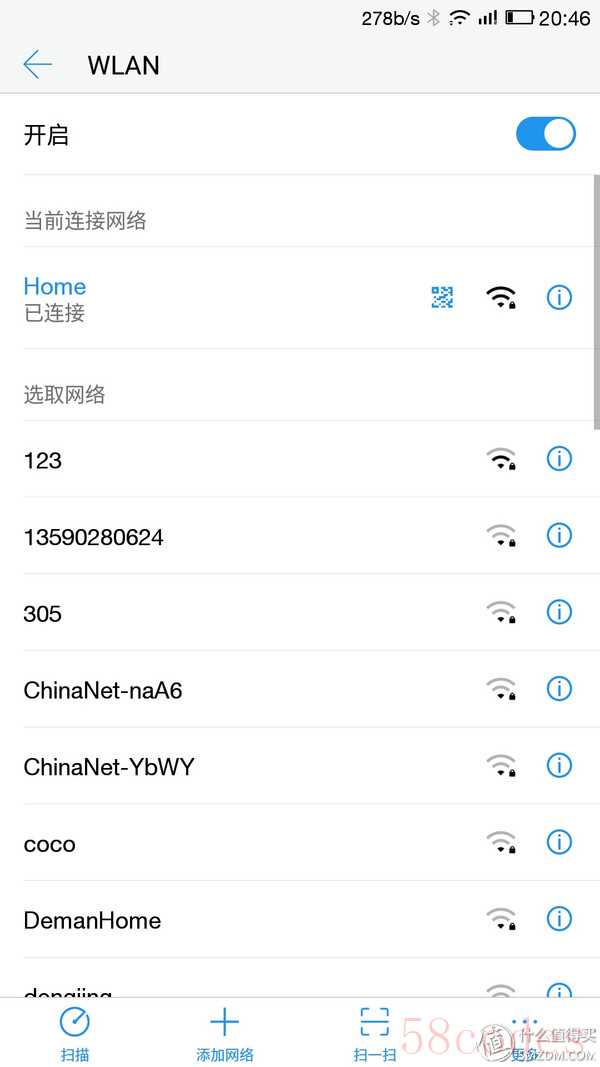Open the 更多 more options
This screenshot has width=600, height=1067.
point(524,1033)
